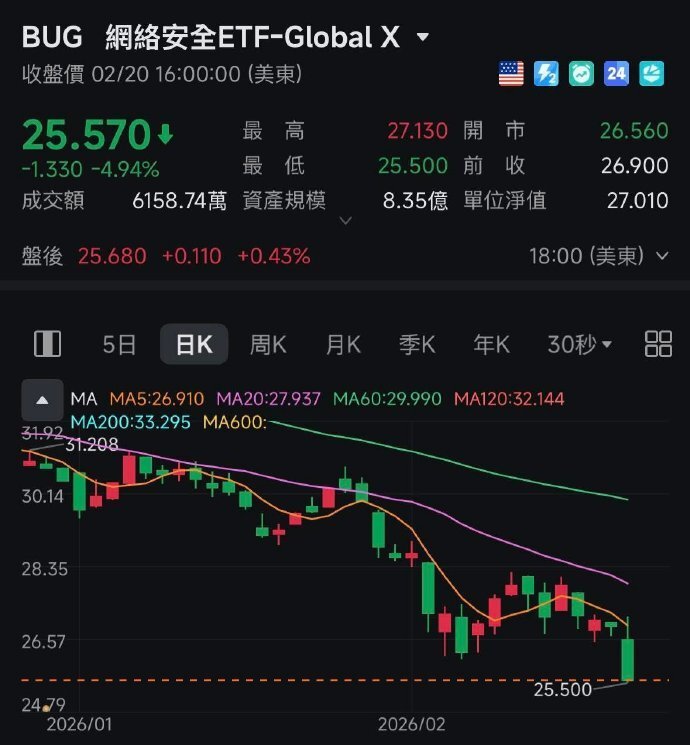Open the 30秒 interval dropdown
The image size is (690, 745).
click(579, 345)
